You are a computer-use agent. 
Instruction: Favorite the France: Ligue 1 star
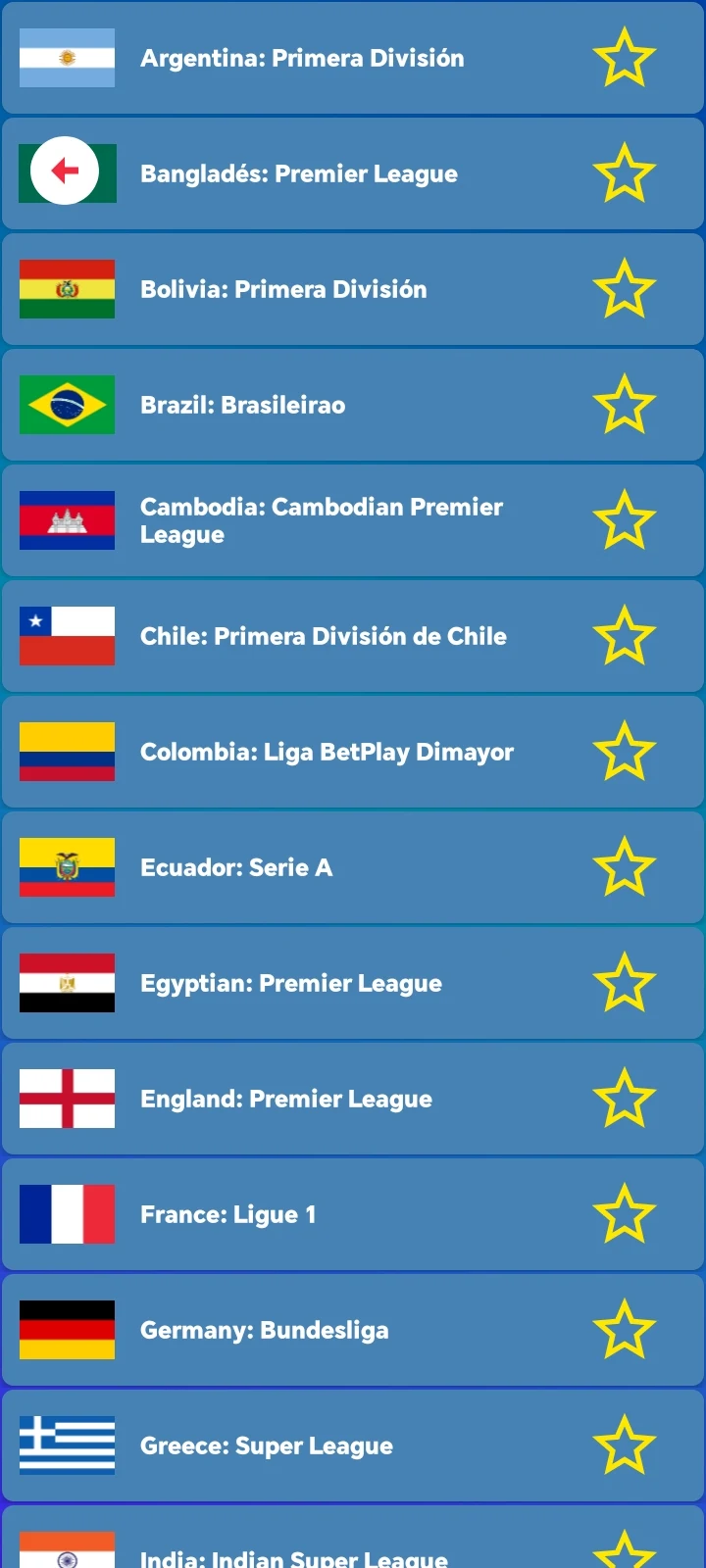[625, 1214]
